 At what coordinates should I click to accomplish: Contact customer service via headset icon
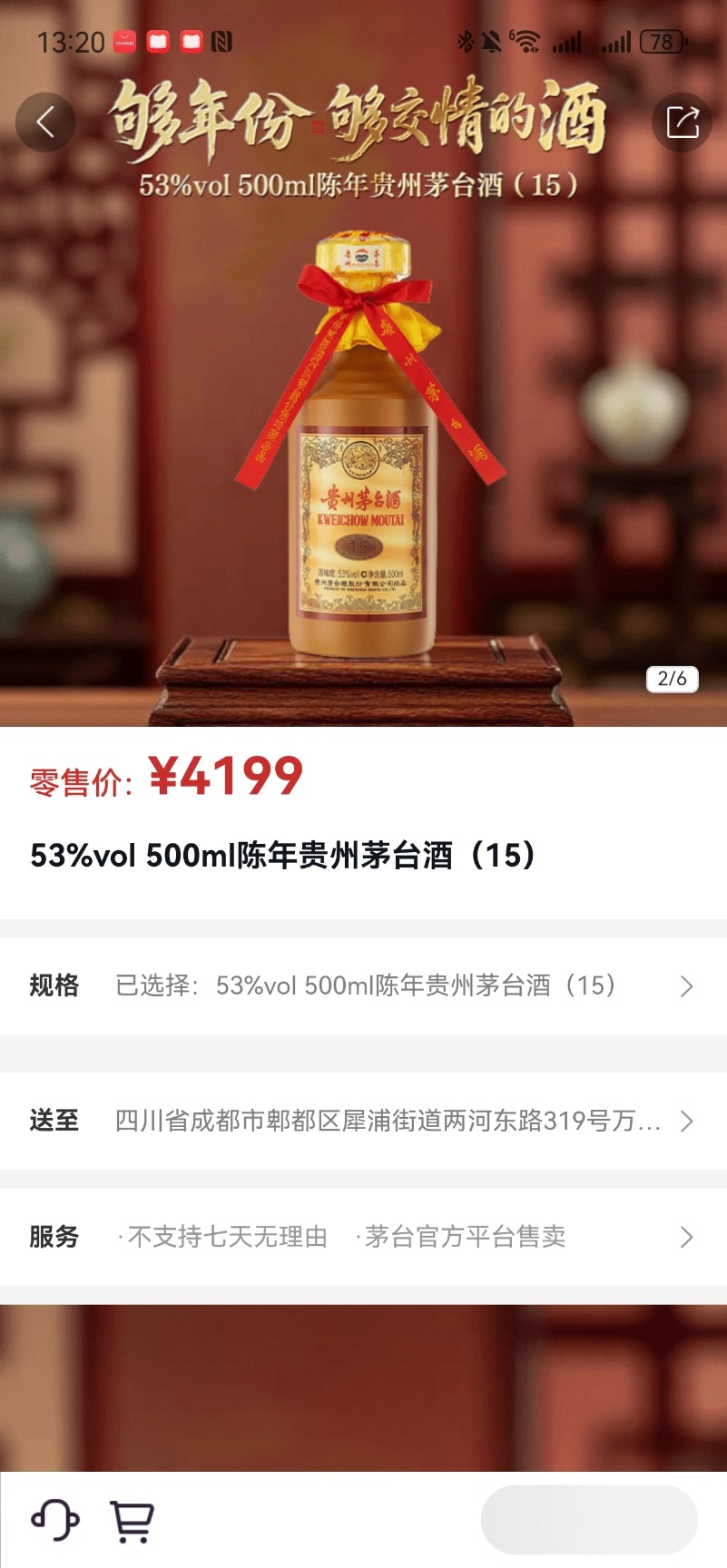coord(55,1519)
